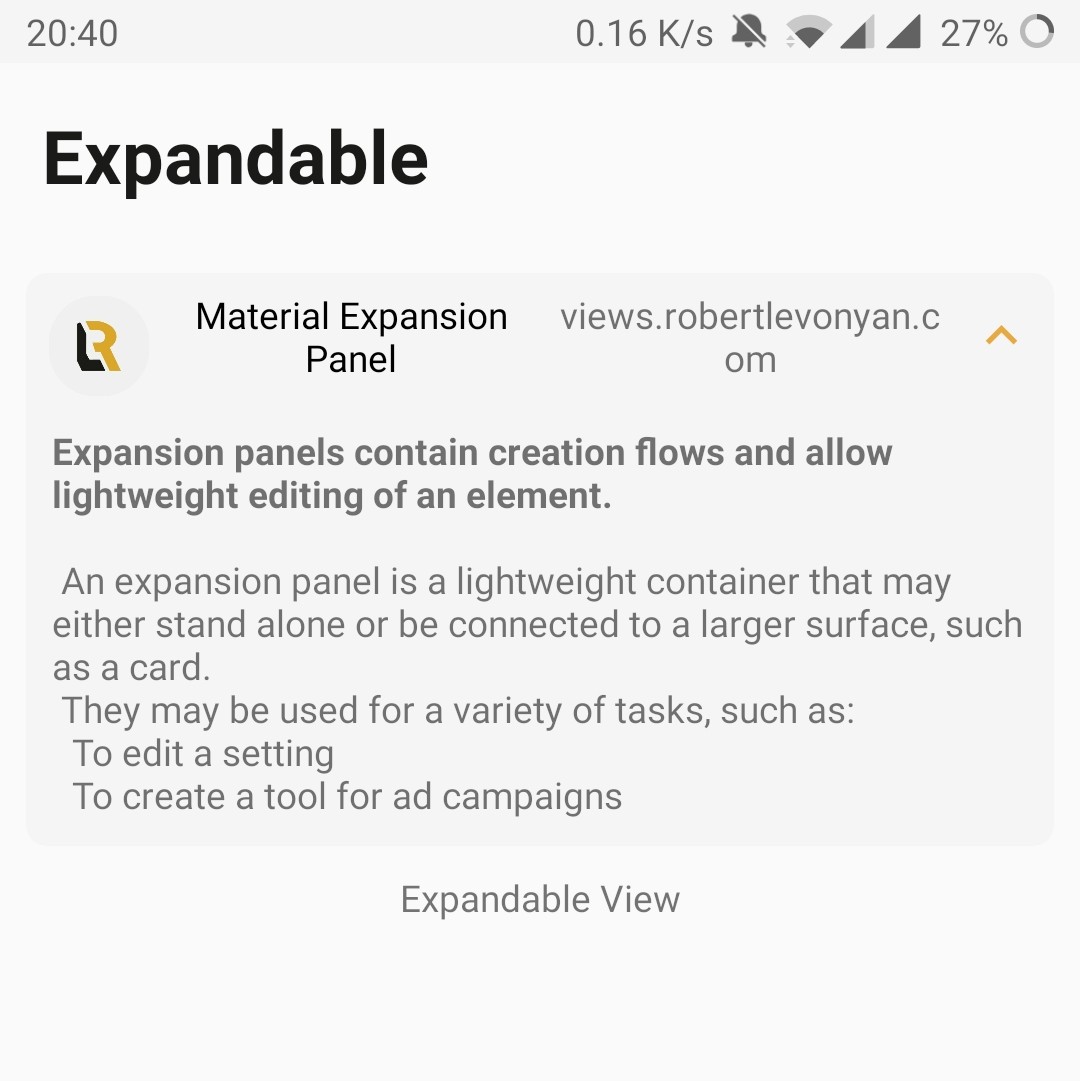Select the Material Expansion Panel title text
The height and width of the screenshot is (1081, 1080).
(351, 337)
